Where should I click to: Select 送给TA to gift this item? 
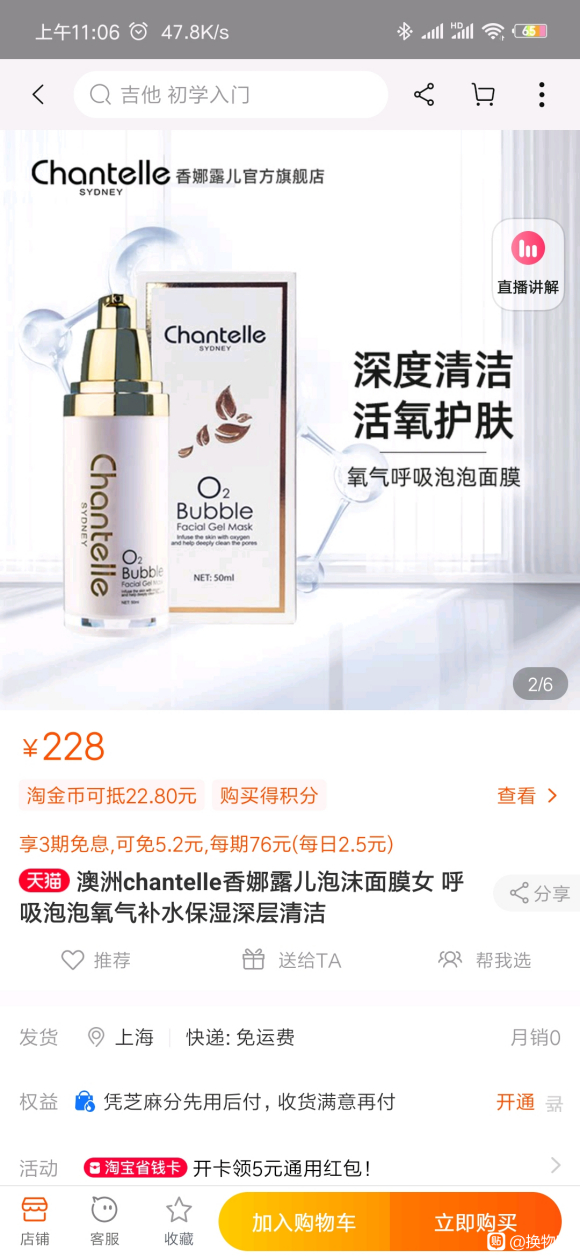(x=291, y=960)
